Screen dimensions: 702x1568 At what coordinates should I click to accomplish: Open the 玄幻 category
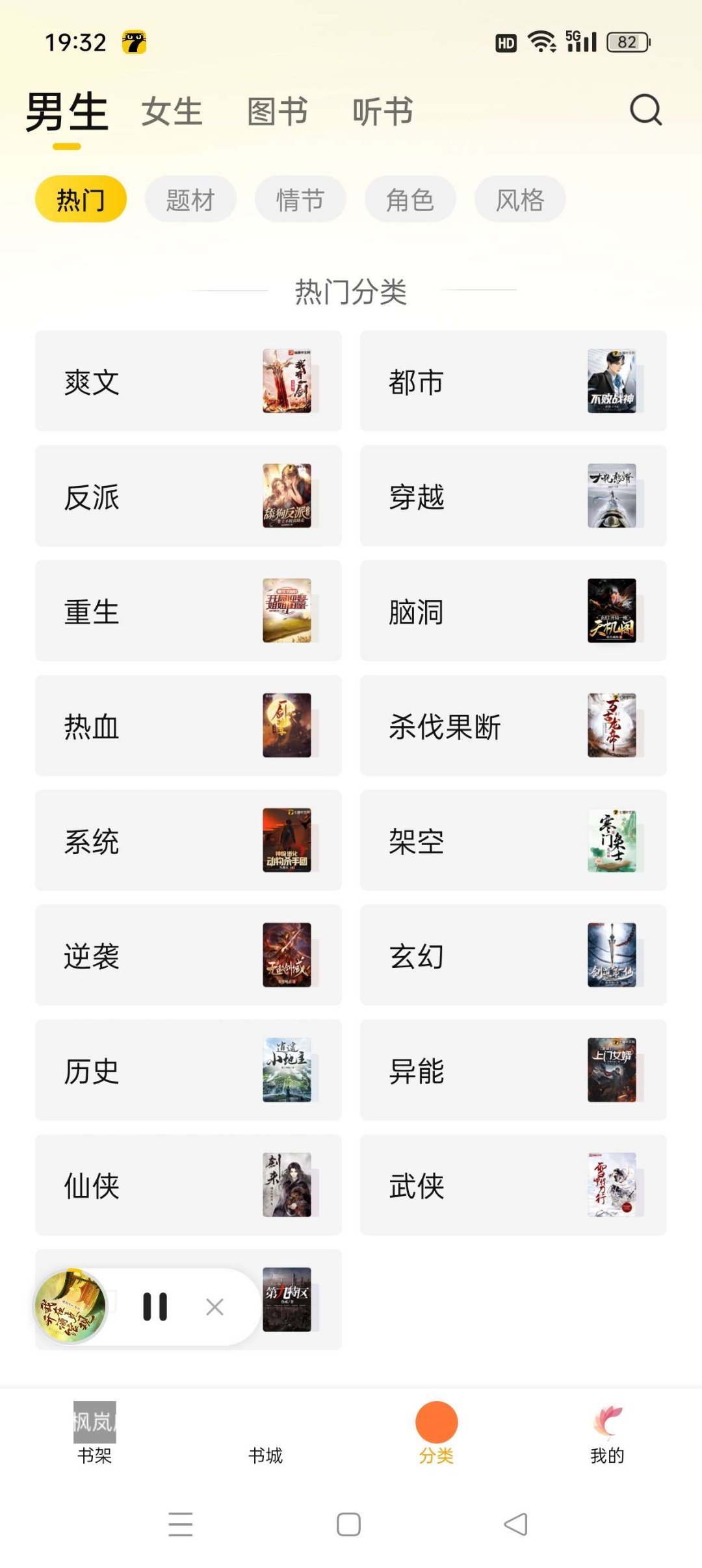(x=513, y=955)
